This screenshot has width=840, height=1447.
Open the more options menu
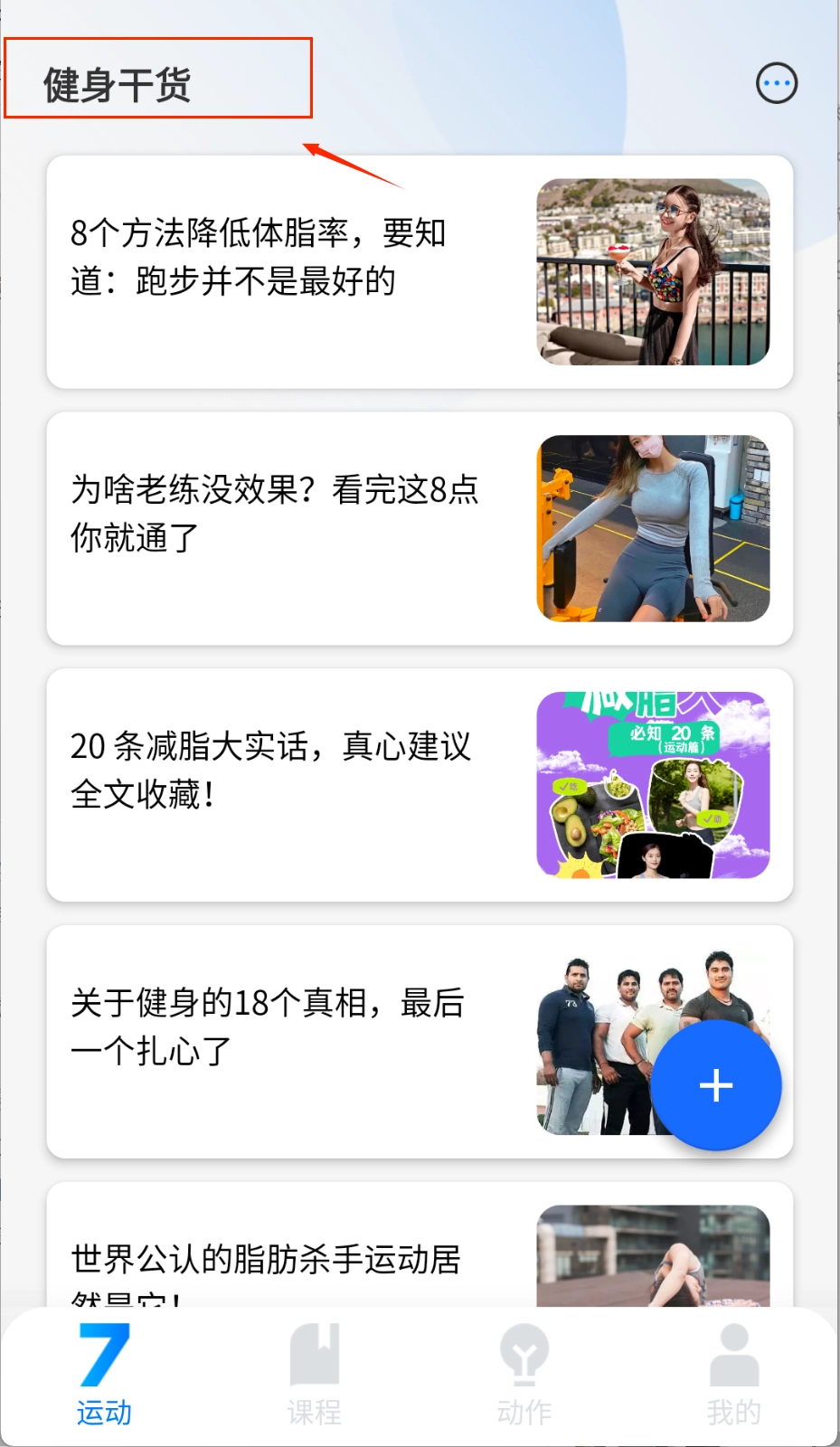click(776, 84)
